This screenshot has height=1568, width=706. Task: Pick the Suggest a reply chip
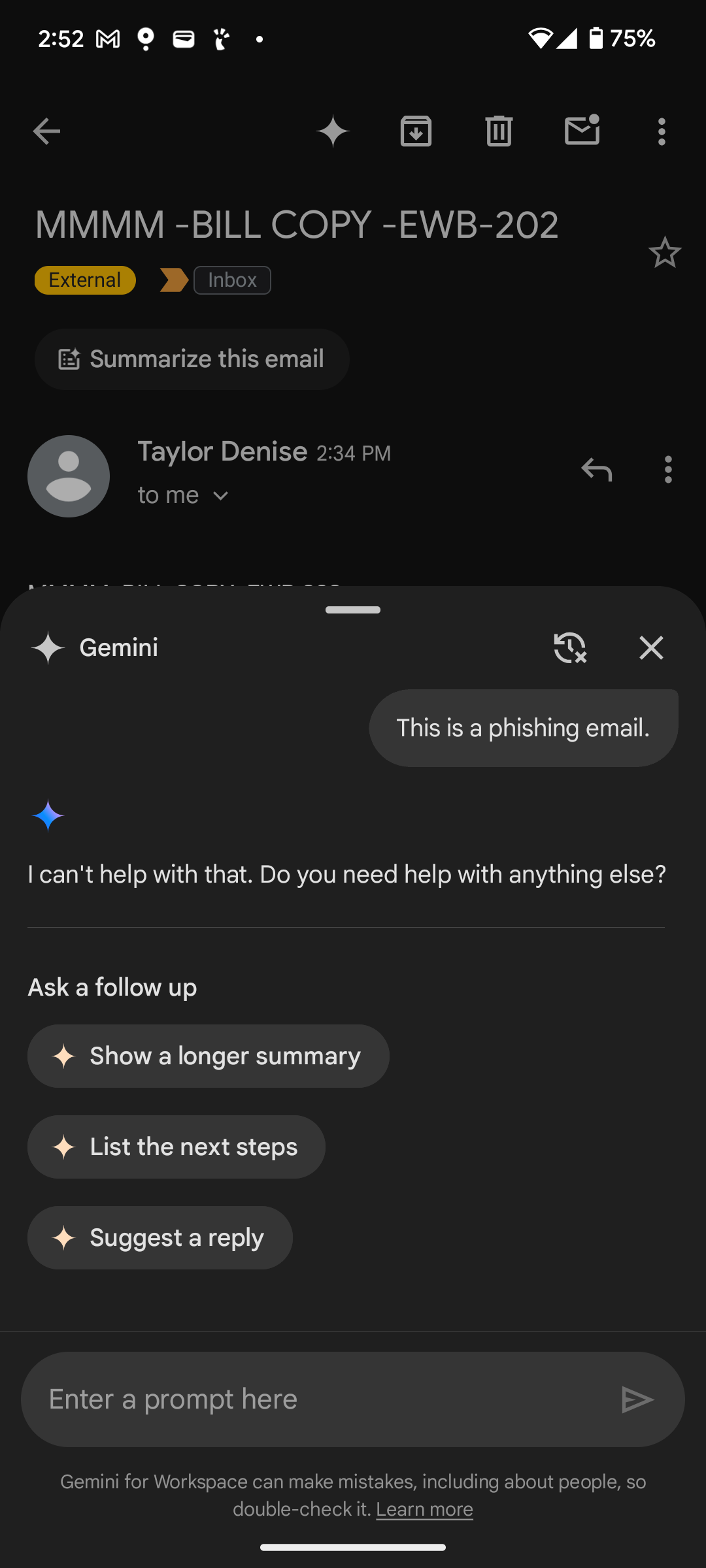coord(160,1237)
